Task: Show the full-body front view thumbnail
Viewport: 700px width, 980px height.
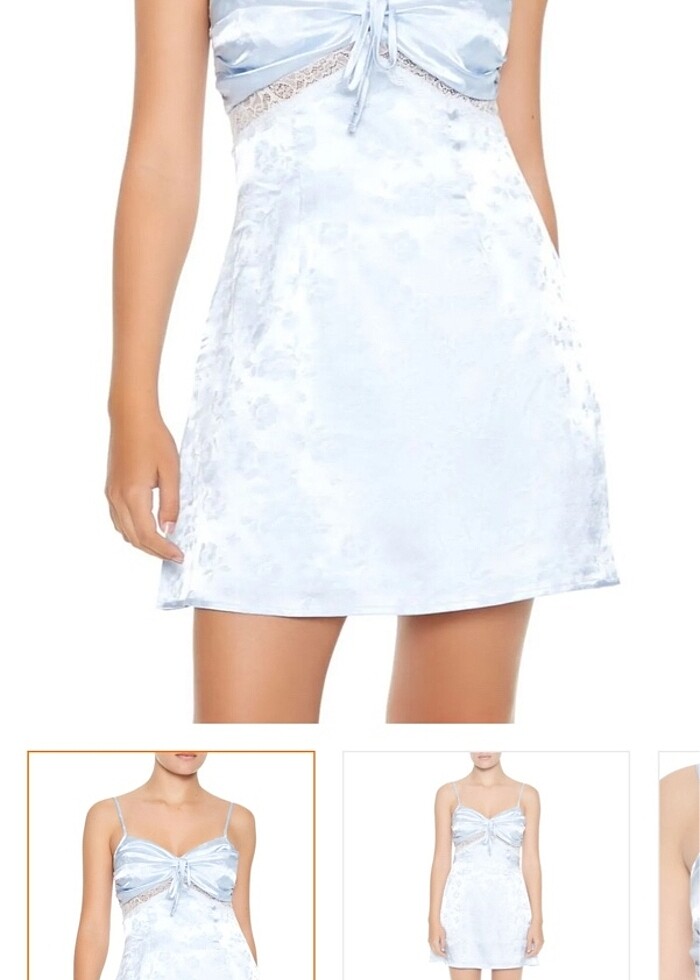Action: tap(486, 866)
